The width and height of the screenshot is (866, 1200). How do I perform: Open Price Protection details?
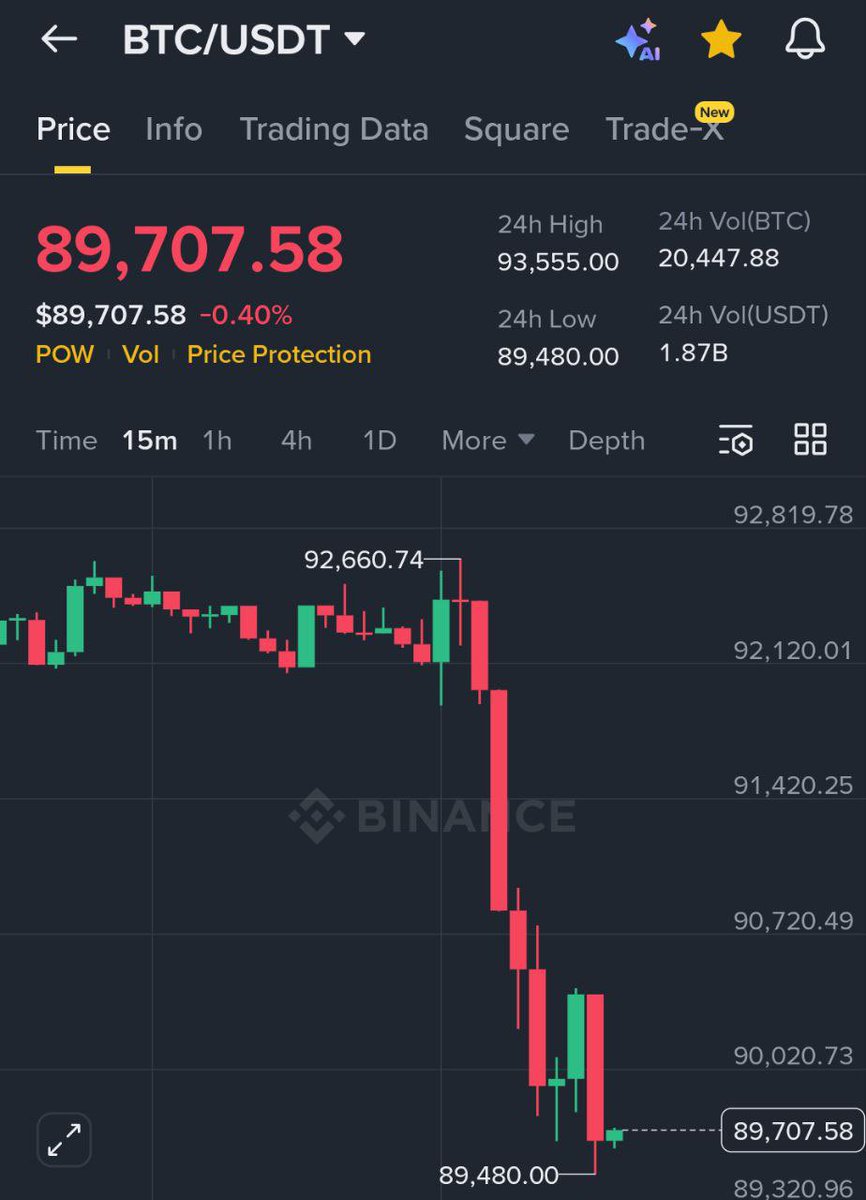[x=279, y=354]
